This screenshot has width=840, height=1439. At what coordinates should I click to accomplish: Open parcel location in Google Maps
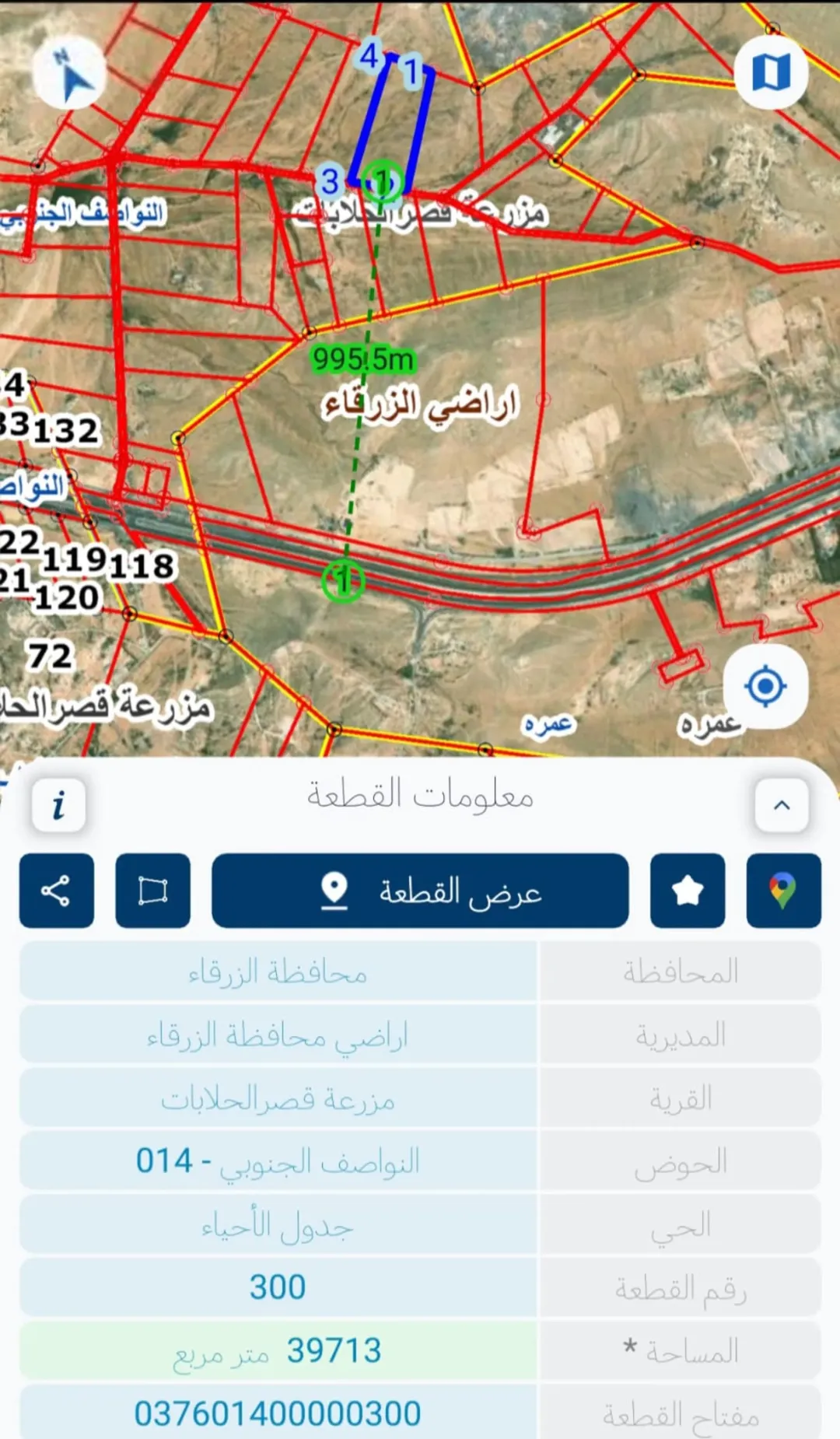point(784,891)
